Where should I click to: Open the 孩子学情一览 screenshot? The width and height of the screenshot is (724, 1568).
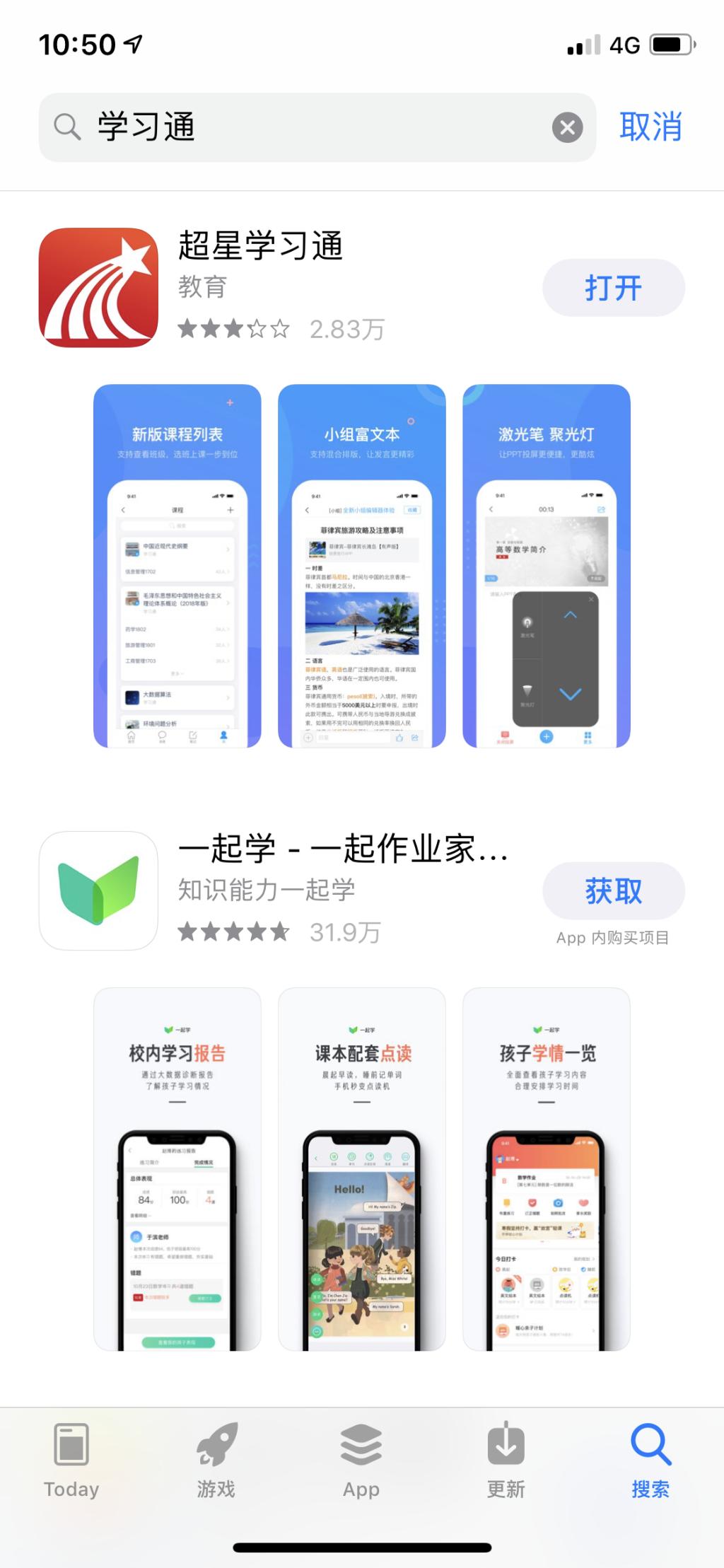(x=547, y=1168)
